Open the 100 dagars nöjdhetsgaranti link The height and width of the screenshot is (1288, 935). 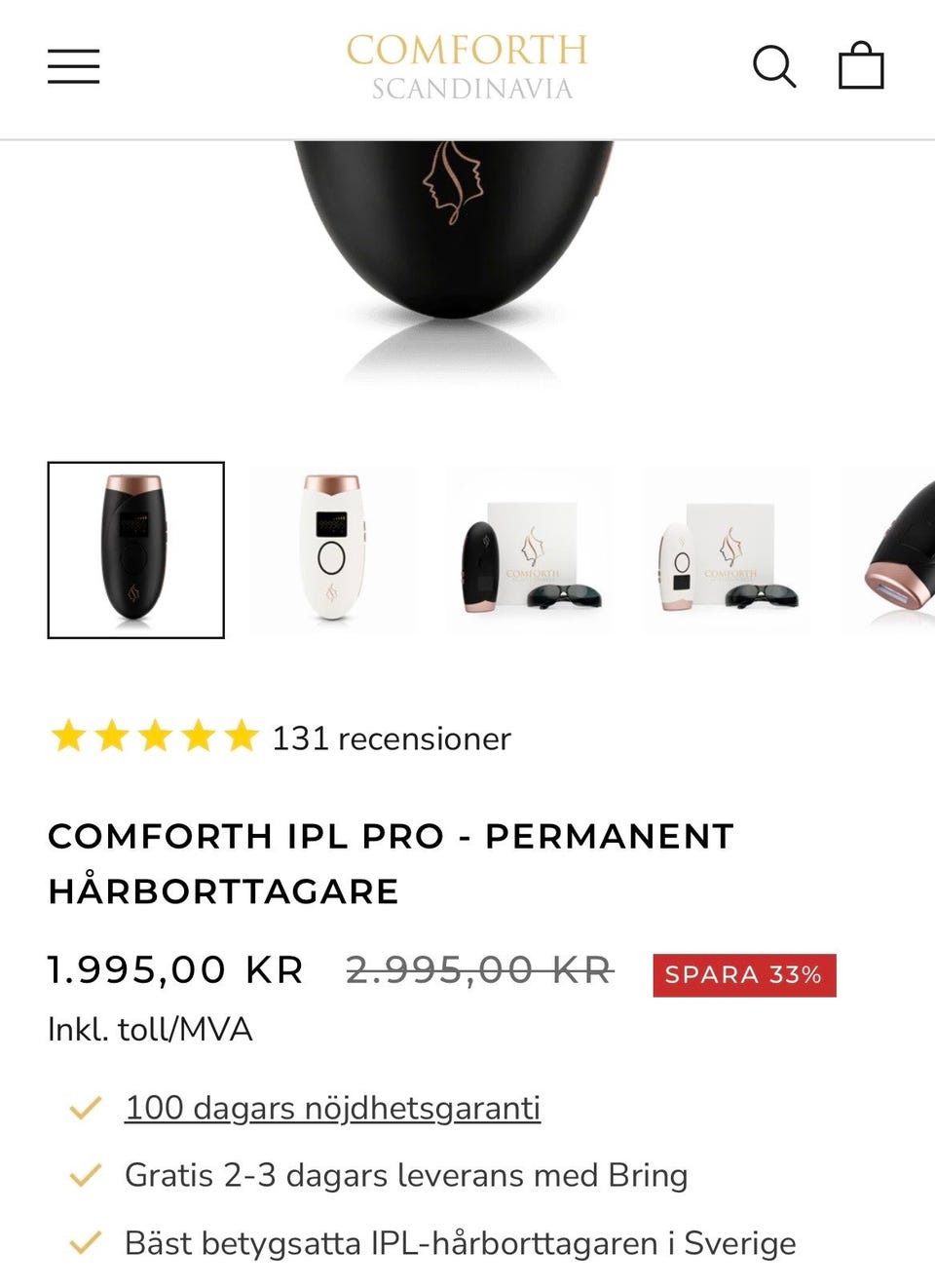click(332, 1109)
